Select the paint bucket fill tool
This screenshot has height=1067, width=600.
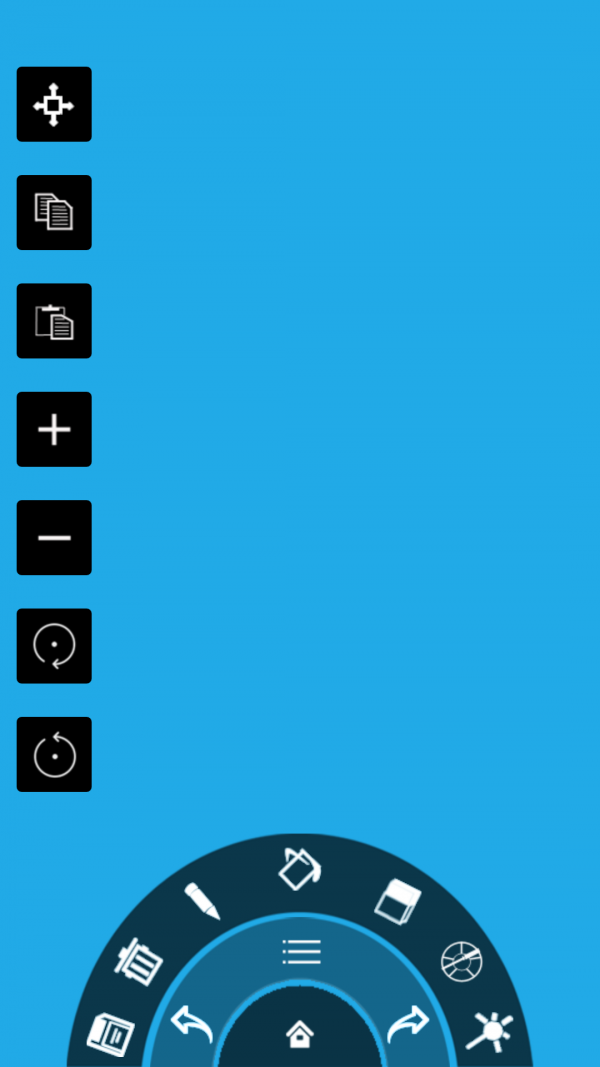point(299,868)
